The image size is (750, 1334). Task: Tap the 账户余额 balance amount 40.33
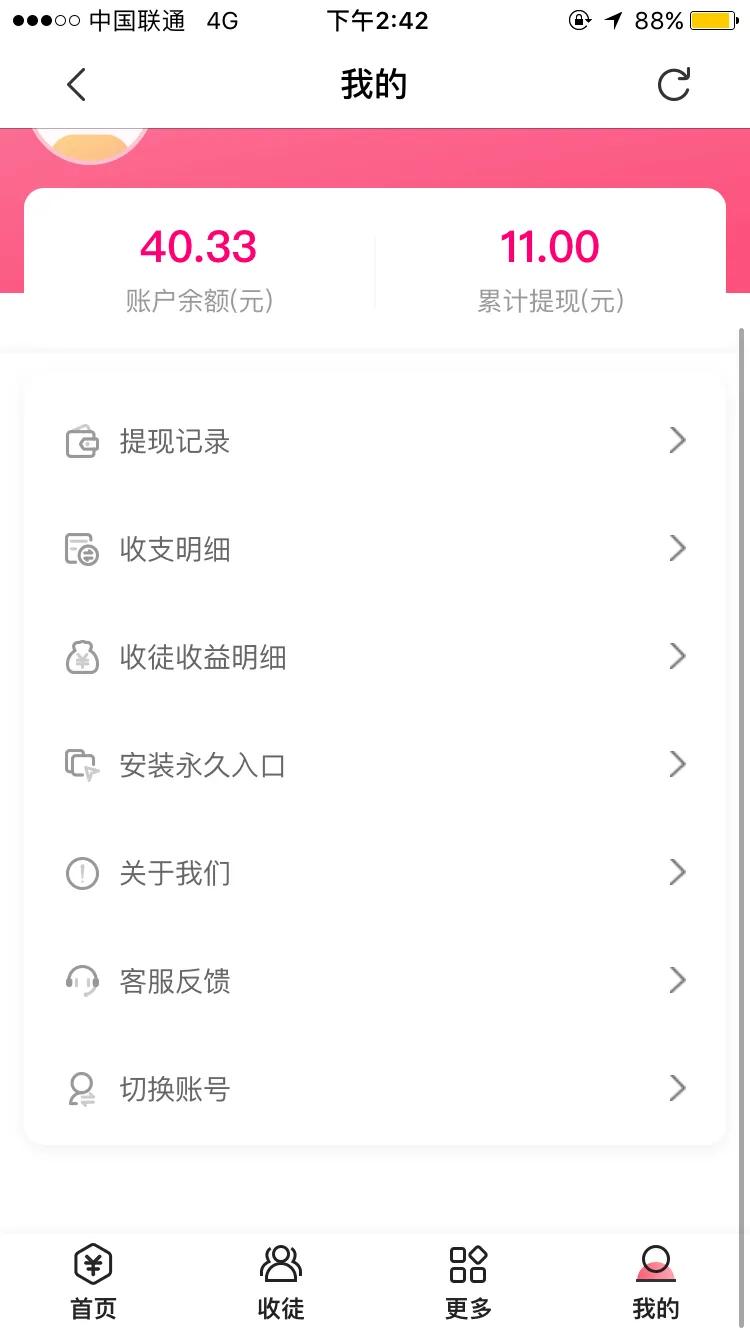(198, 247)
